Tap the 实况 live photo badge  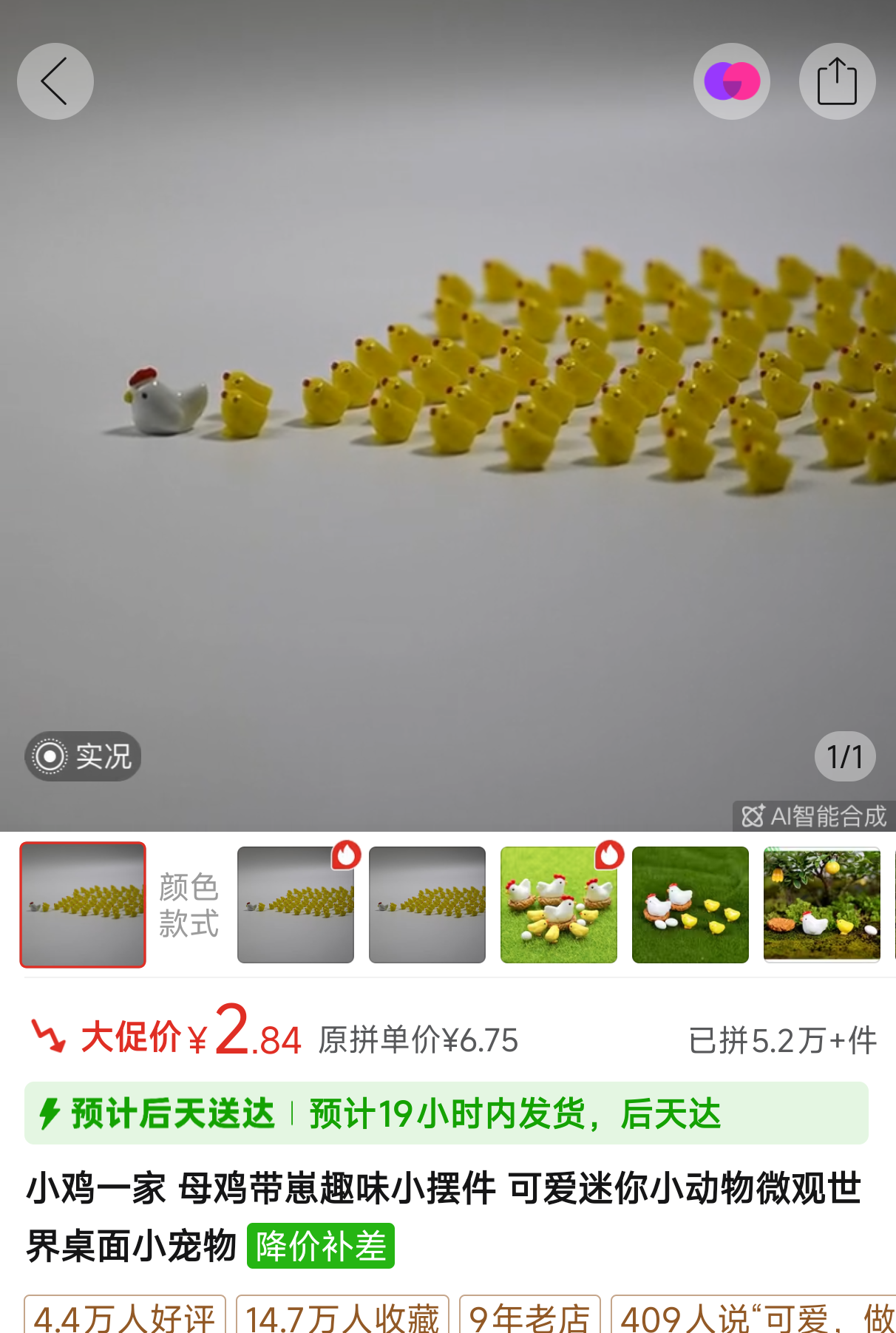coord(83,756)
